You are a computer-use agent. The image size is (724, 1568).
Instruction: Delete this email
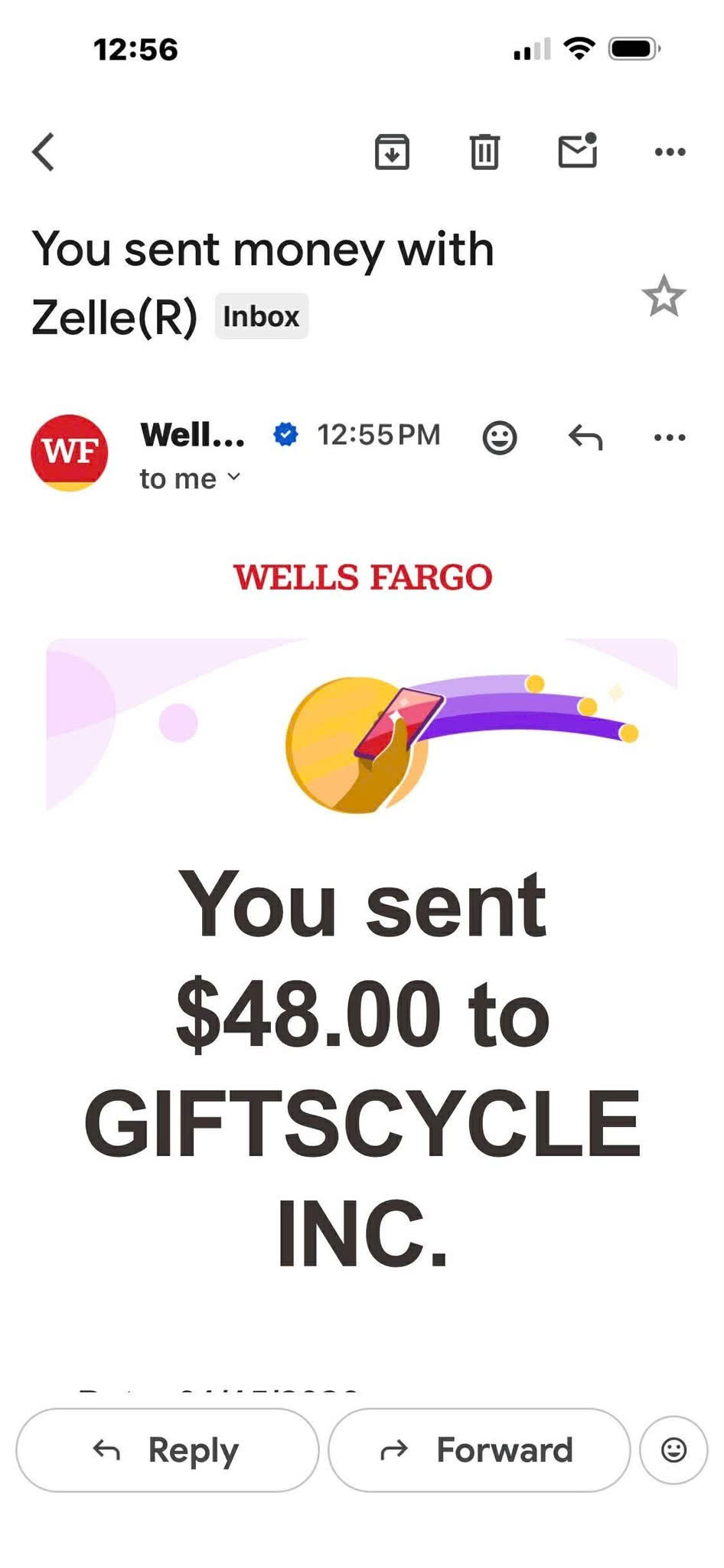tap(484, 152)
